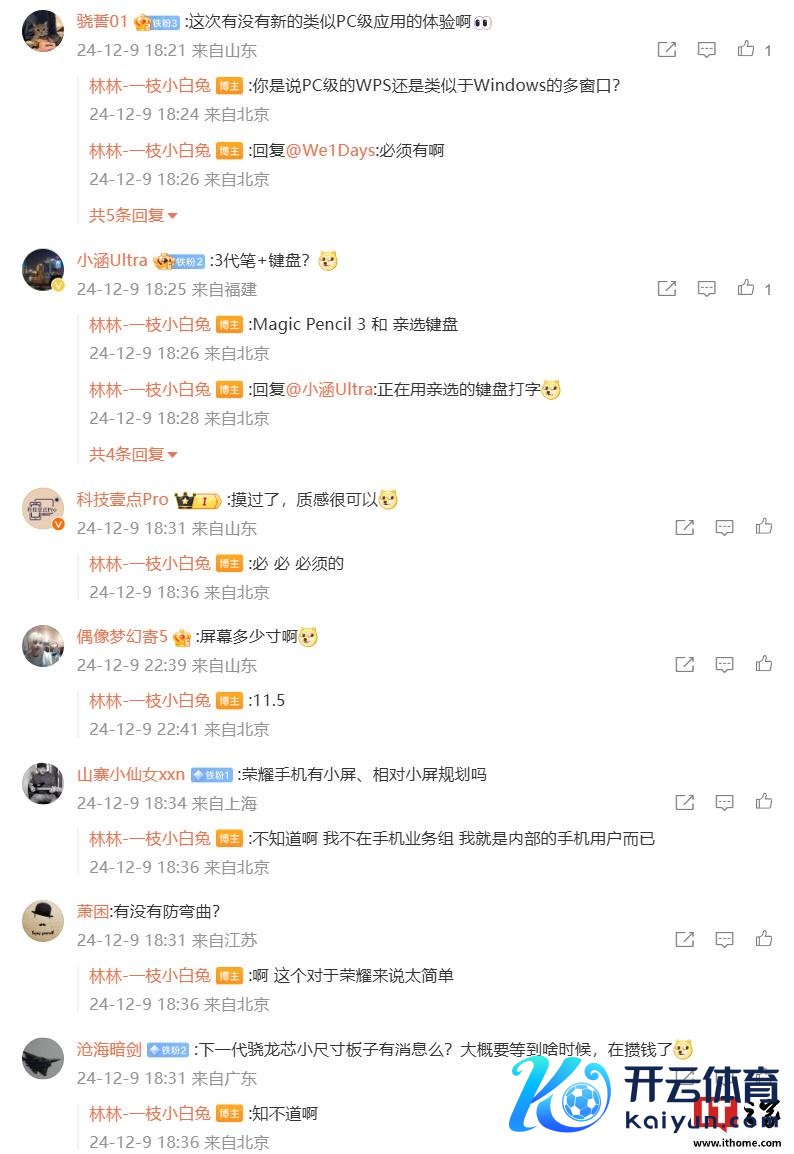Like 萧困's comment about 防弯曲
Viewport: 794px width, 1154px height.
click(764, 939)
